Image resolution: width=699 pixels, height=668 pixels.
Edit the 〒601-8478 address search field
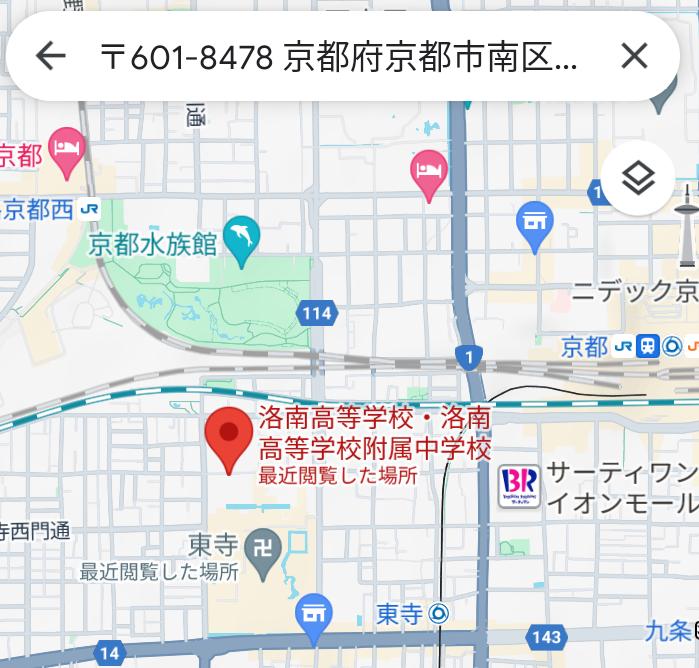tap(340, 57)
